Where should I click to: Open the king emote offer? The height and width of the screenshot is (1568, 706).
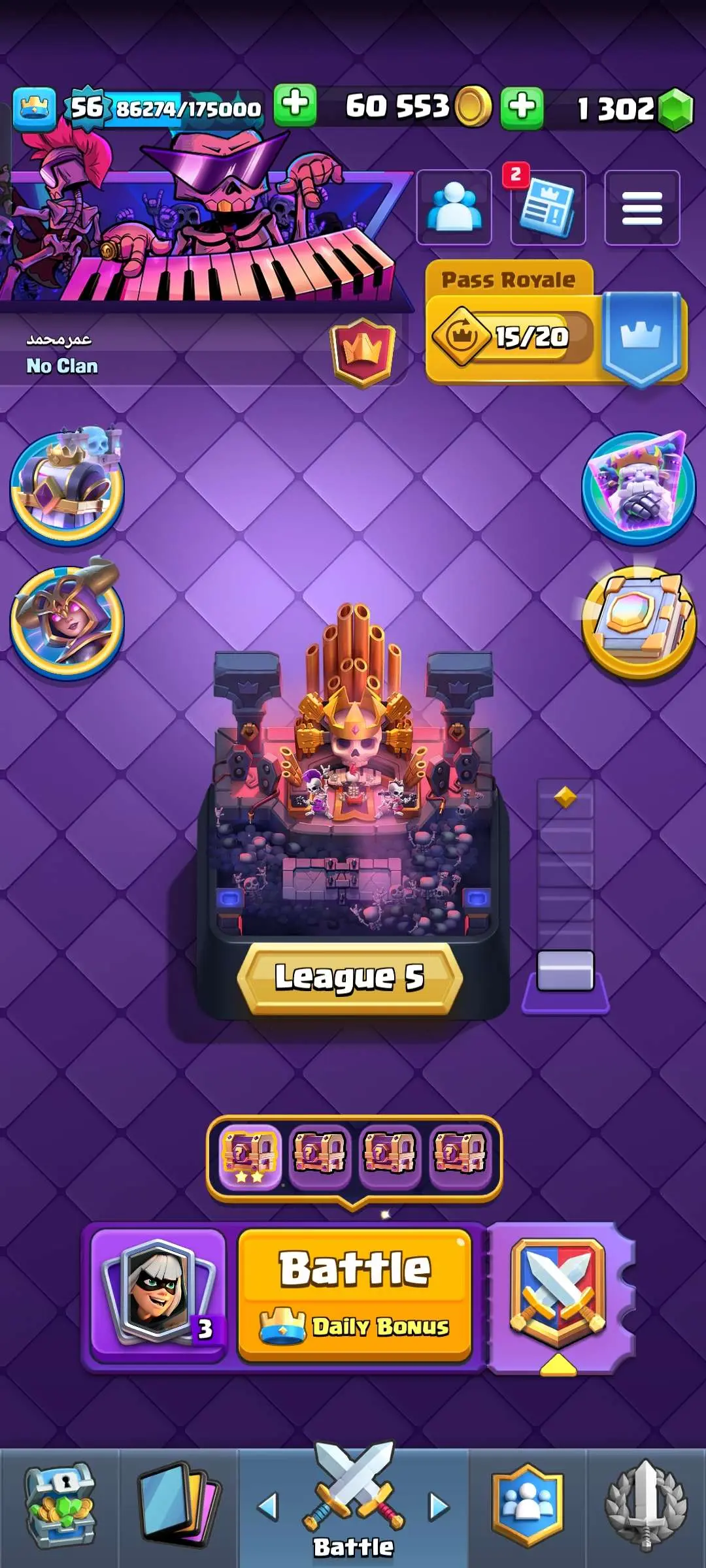(x=638, y=487)
